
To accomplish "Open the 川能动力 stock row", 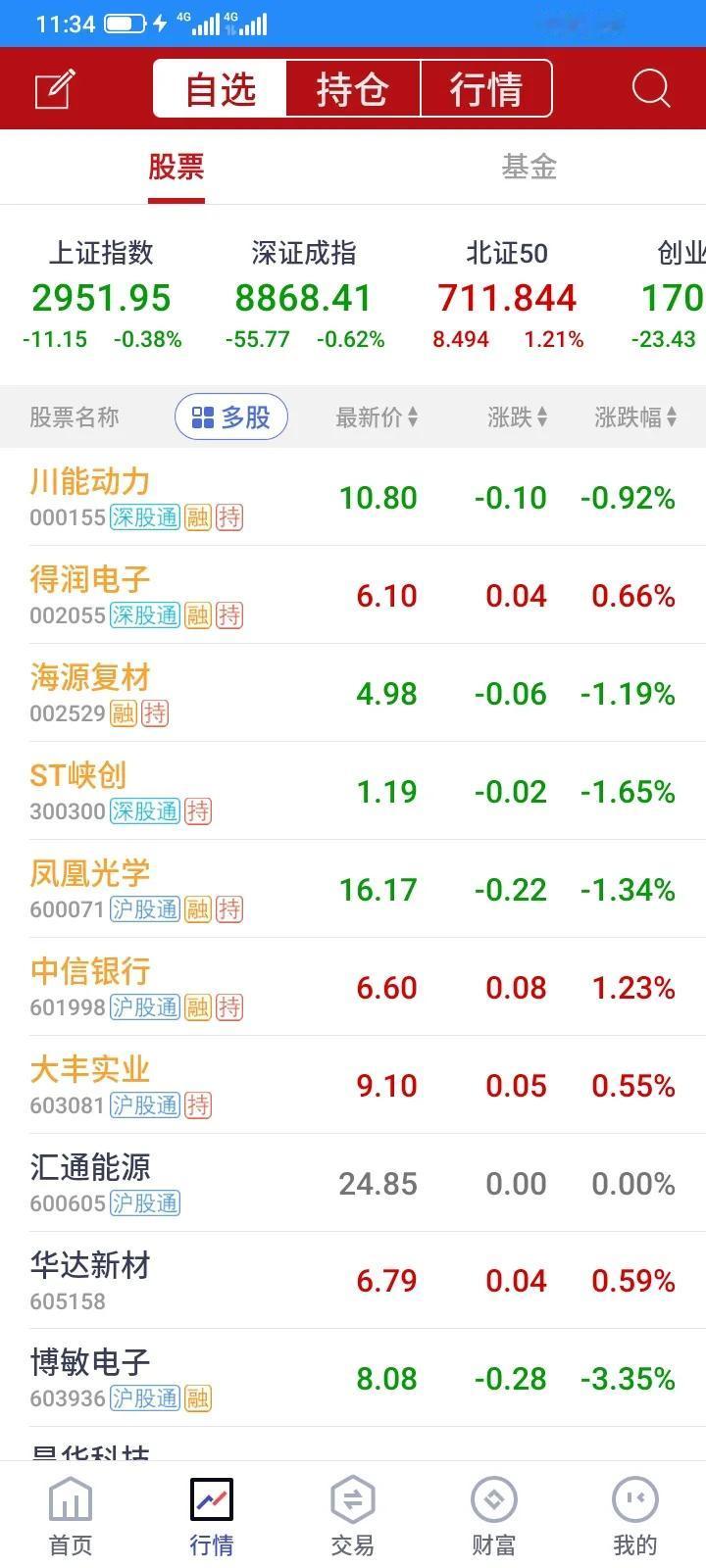I will click(353, 497).
